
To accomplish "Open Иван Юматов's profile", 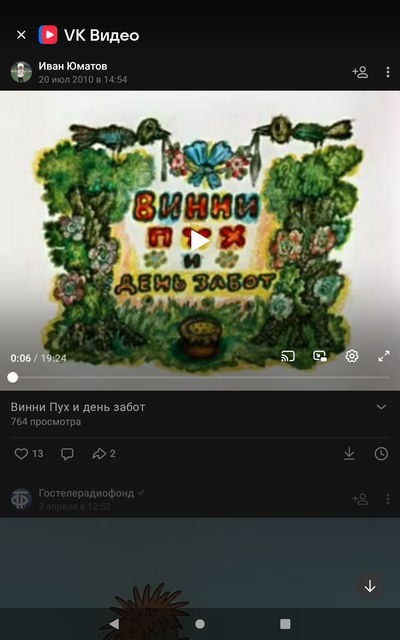I will tap(73, 66).
